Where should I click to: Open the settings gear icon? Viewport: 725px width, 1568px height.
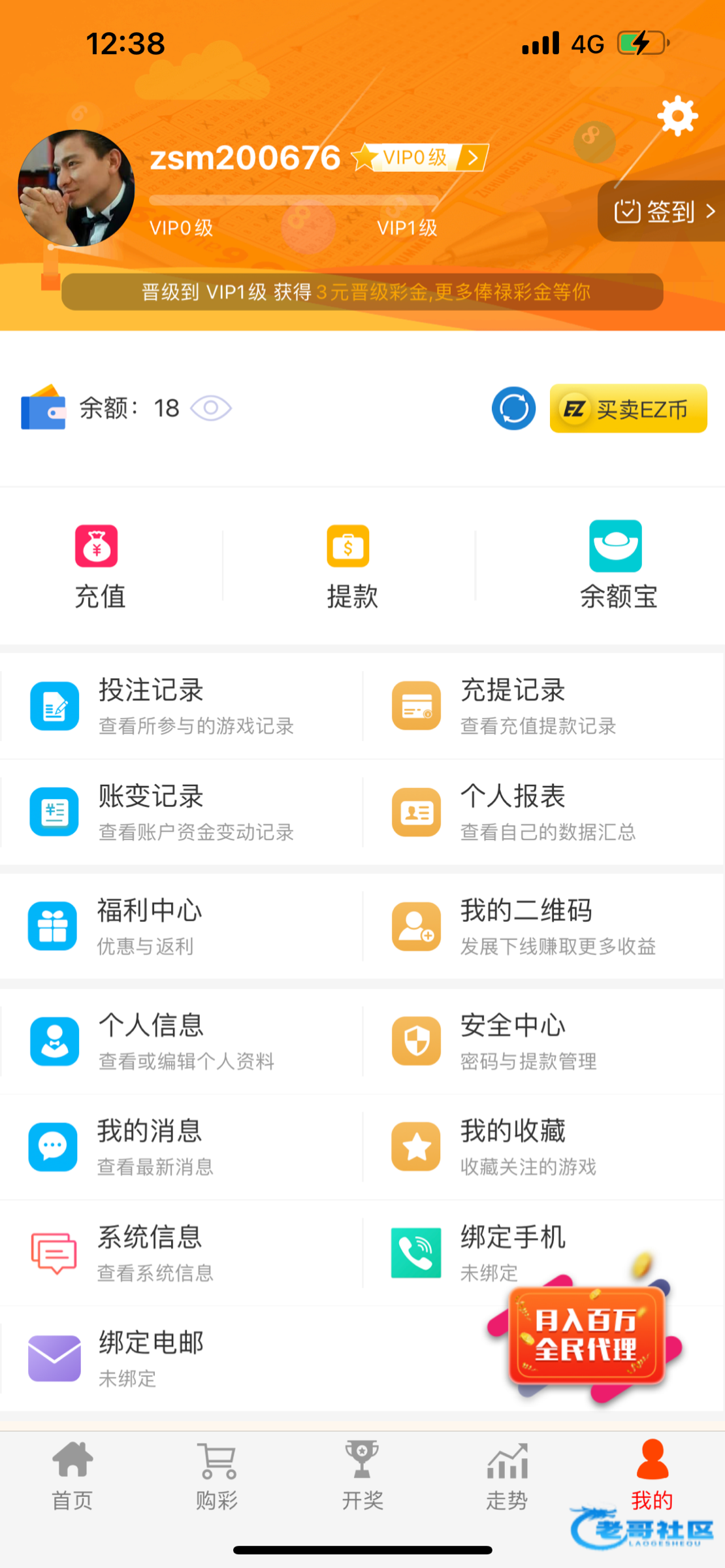tap(677, 116)
